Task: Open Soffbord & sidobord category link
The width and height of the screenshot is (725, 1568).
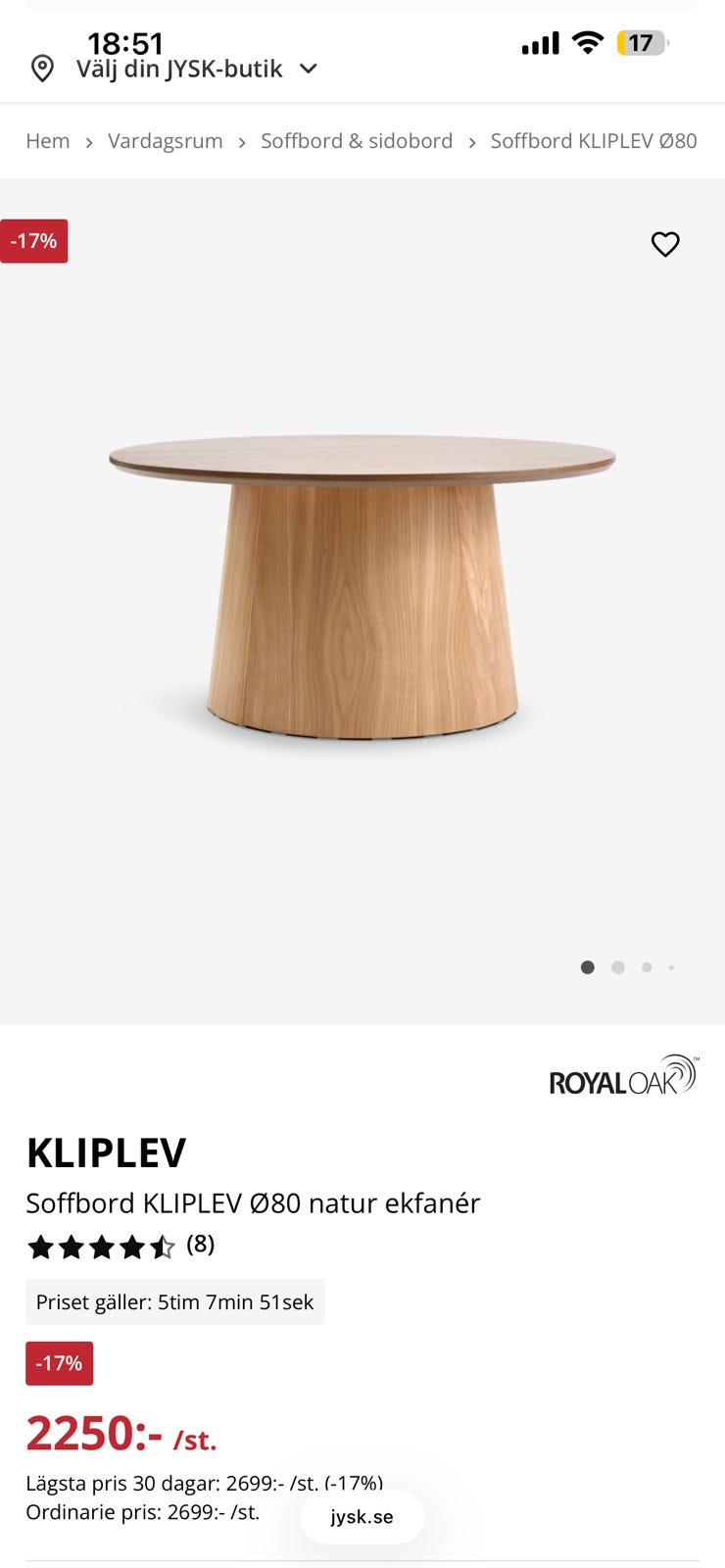Action: click(356, 141)
